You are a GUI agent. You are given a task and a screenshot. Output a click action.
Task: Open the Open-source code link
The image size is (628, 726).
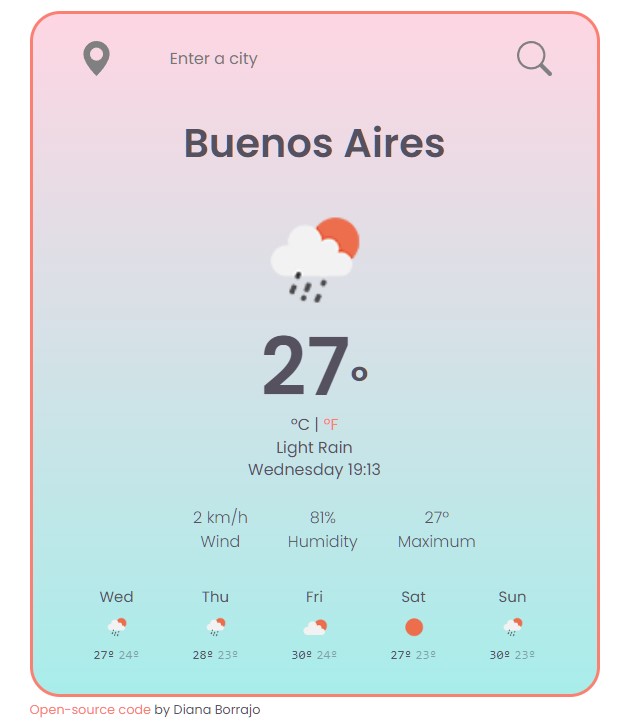pos(90,710)
